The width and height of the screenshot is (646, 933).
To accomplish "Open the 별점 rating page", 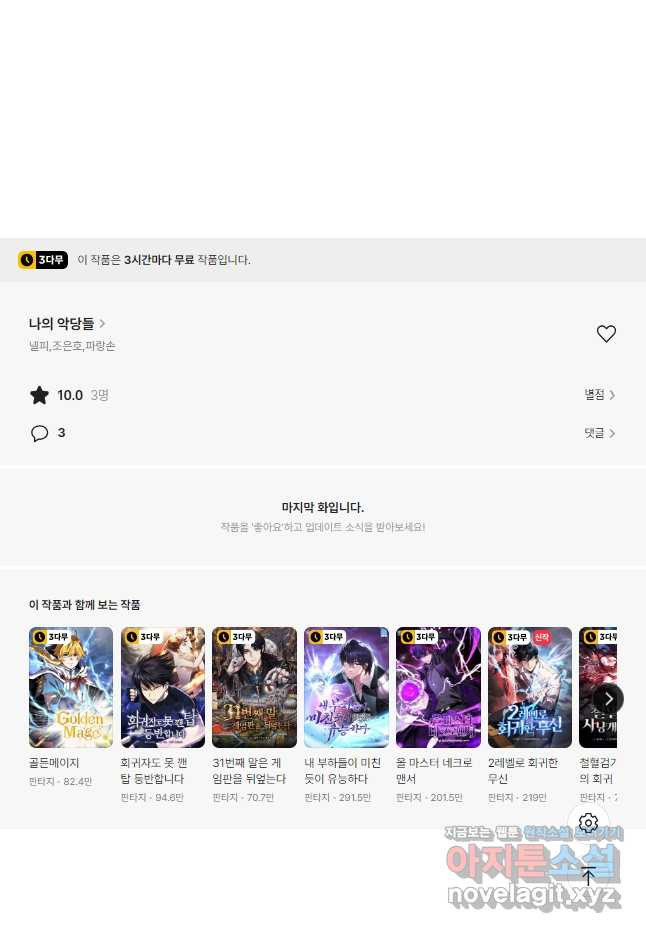I will coord(599,395).
